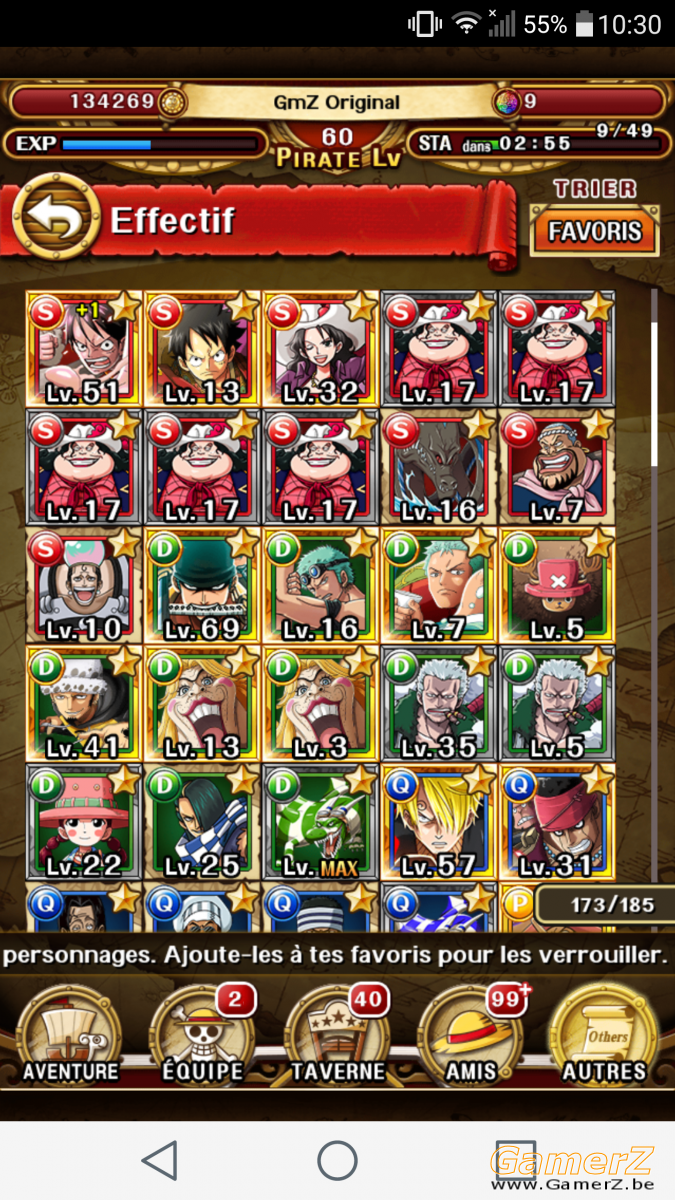Switch to the AVENTURE tab
The width and height of the screenshot is (675, 1200).
(71, 1033)
